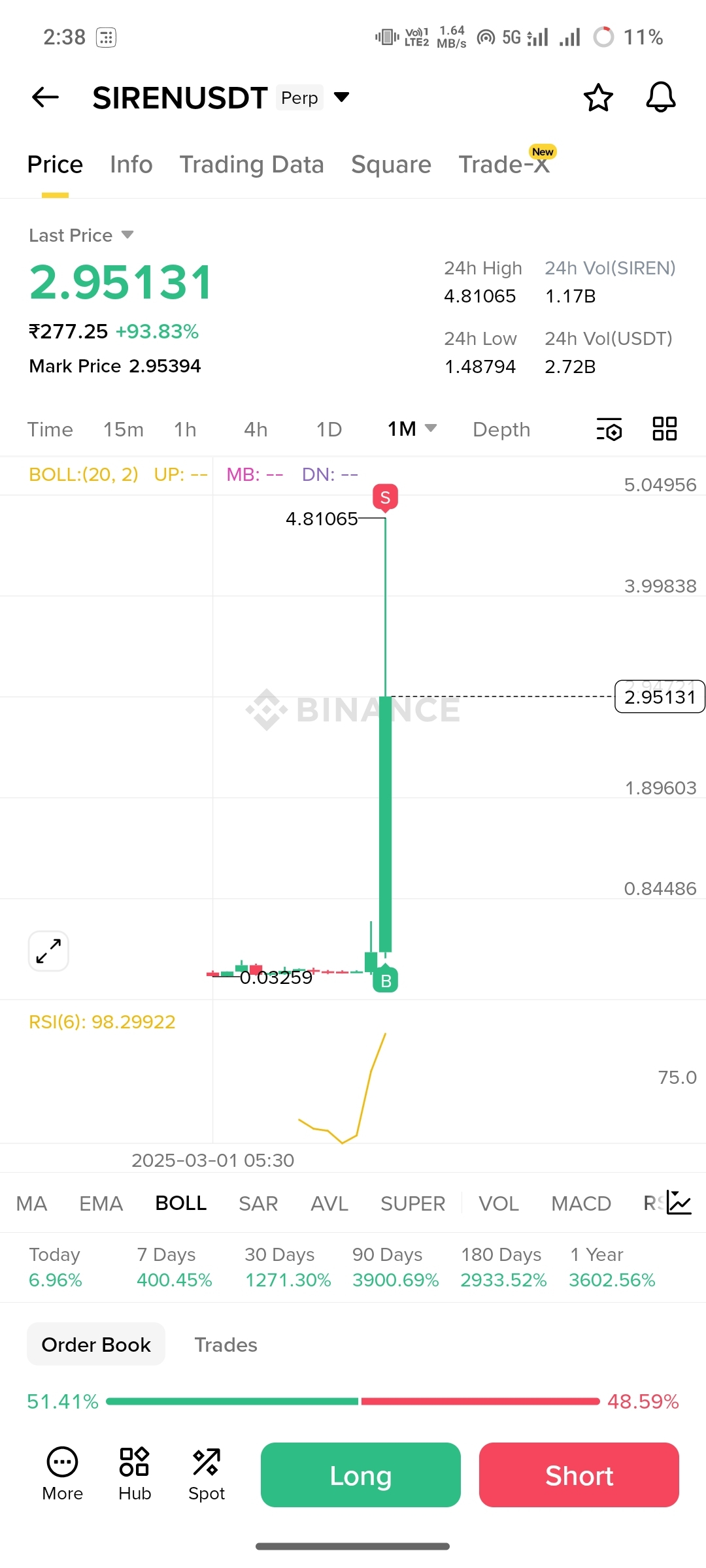The width and height of the screenshot is (706, 1568).
Task: Add SIRENUSDT to favorites with the star
Action: tap(597, 98)
